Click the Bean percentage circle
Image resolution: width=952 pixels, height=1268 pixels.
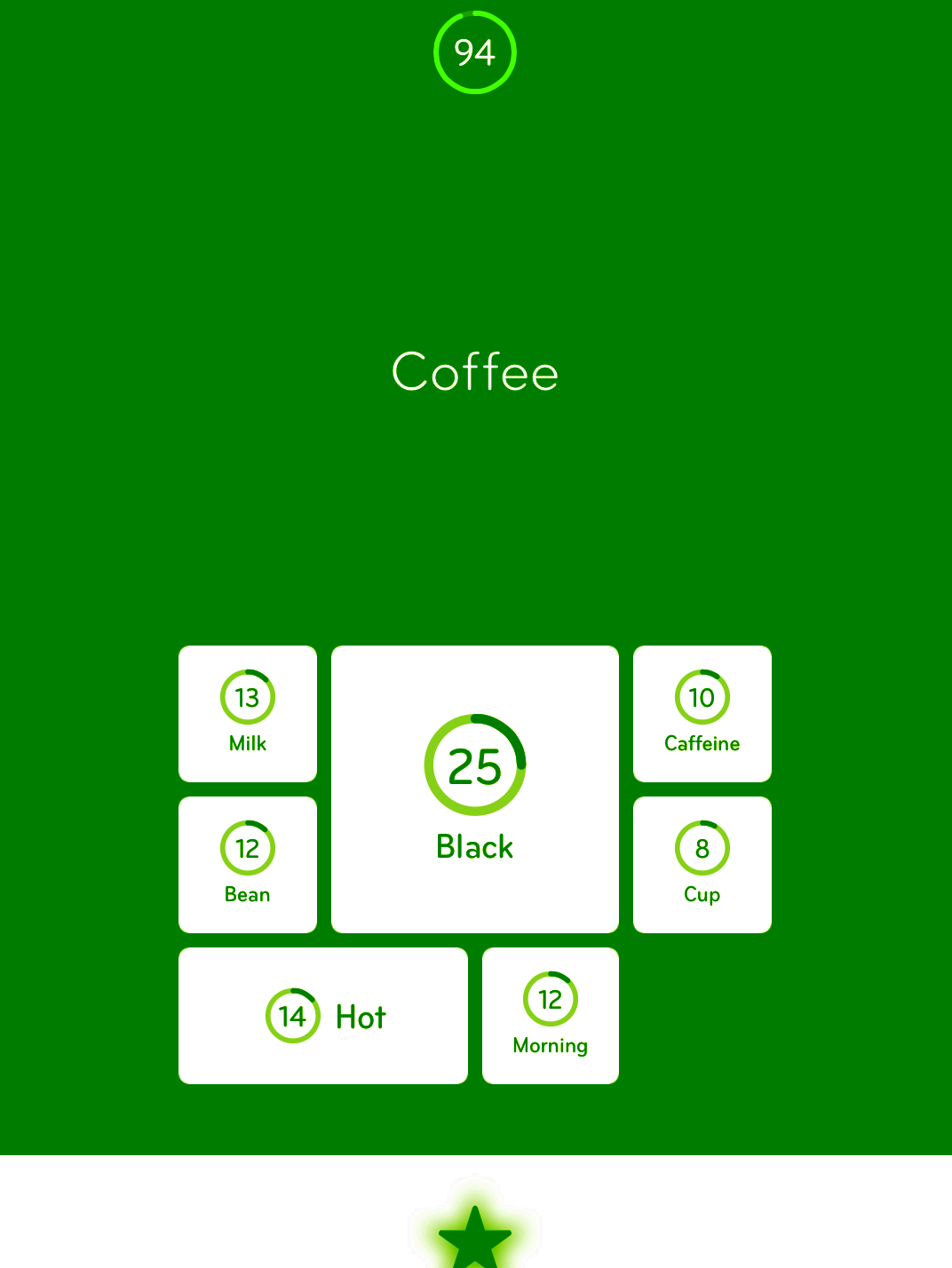[247, 848]
